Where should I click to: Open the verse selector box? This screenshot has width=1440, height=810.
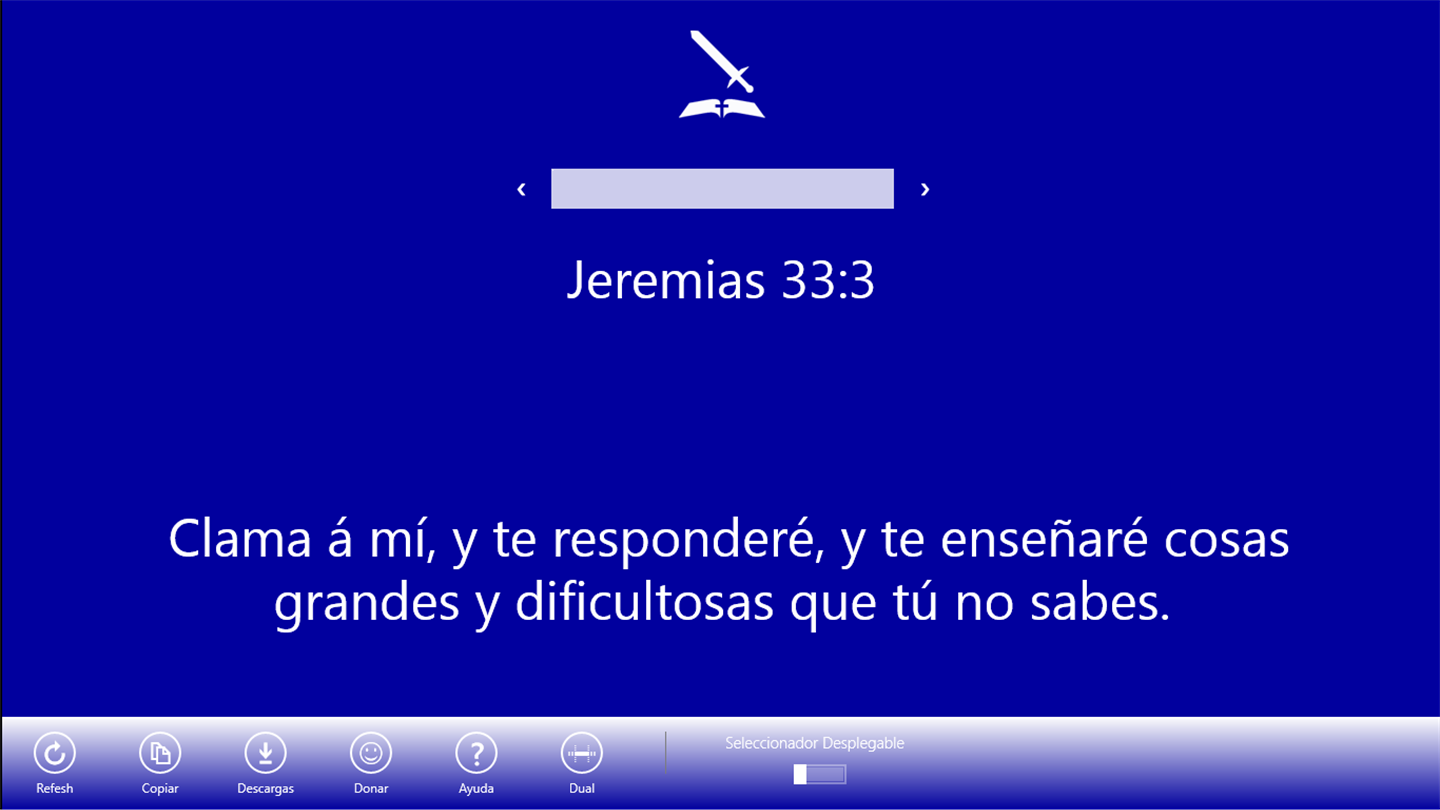722,189
